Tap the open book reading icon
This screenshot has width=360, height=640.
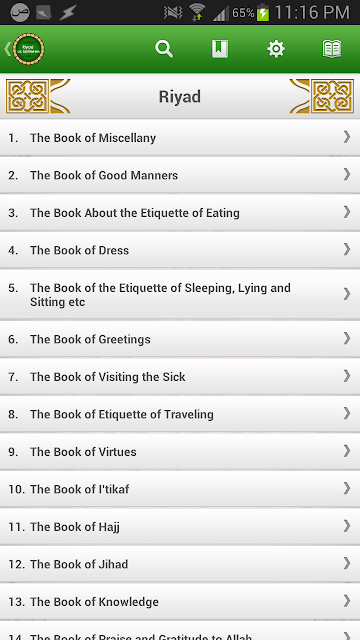click(332, 49)
